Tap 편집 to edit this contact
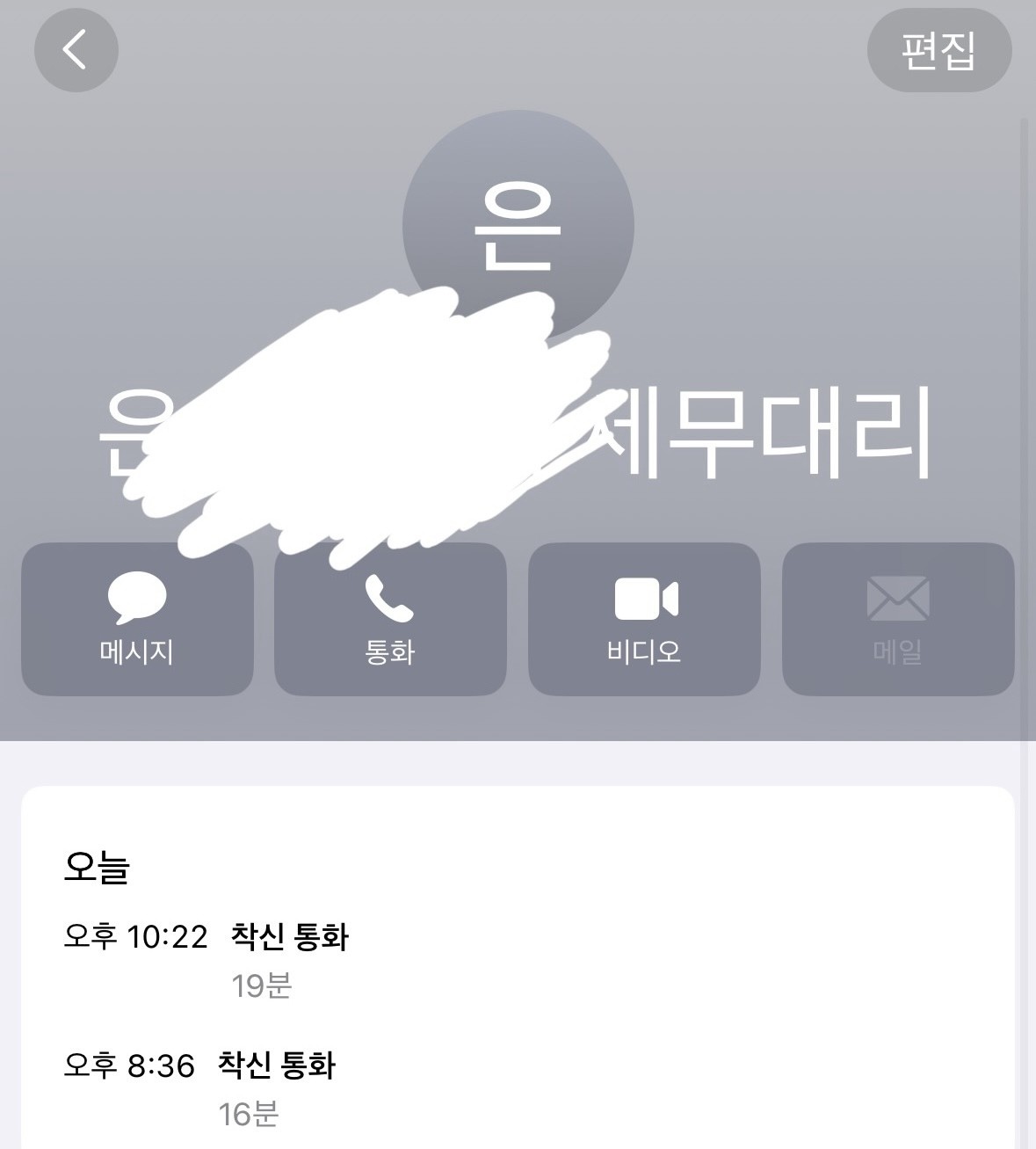This screenshot has width=1036, height=1149. click(938, 50)
